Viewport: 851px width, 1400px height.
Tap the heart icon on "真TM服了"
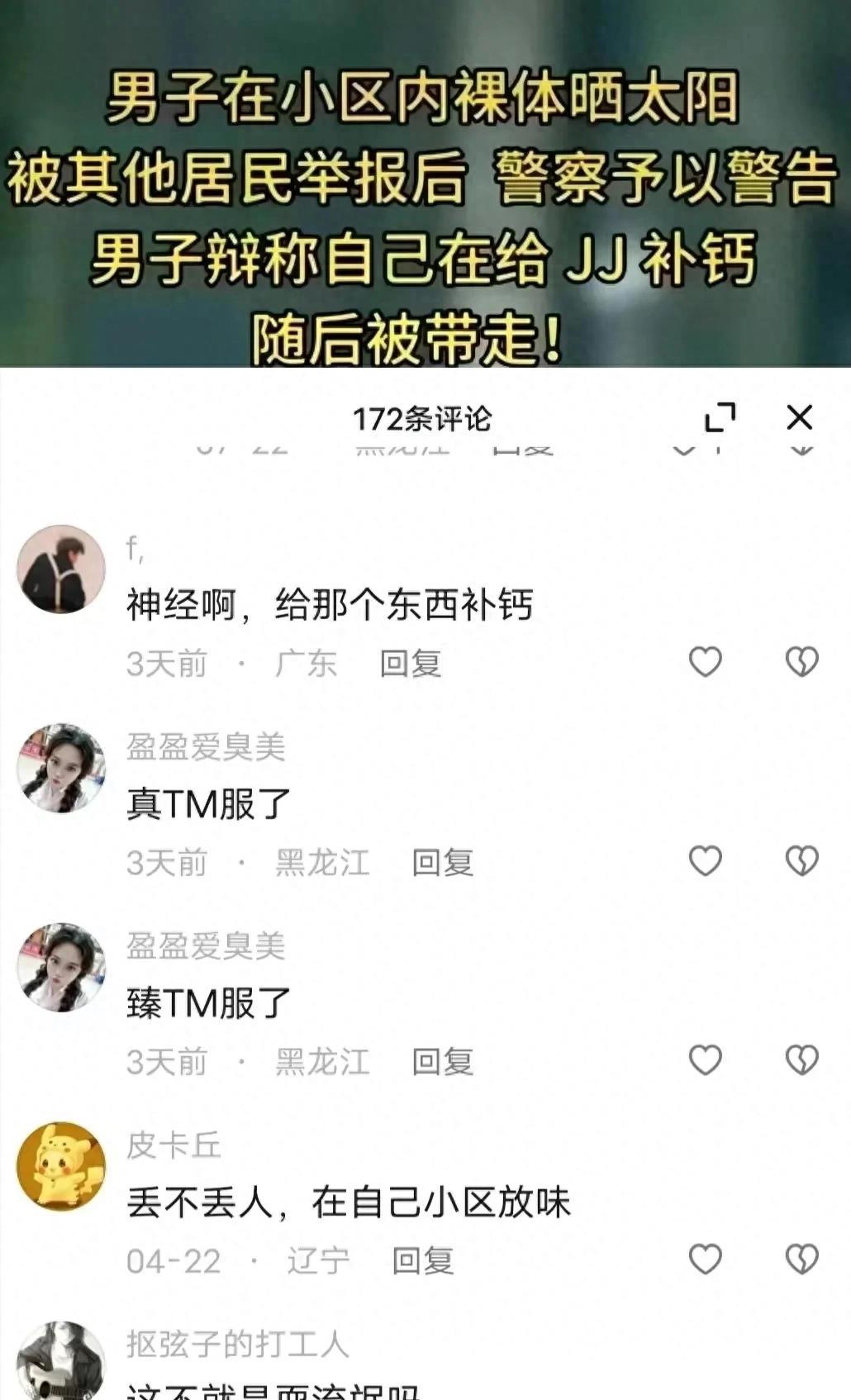706,861
